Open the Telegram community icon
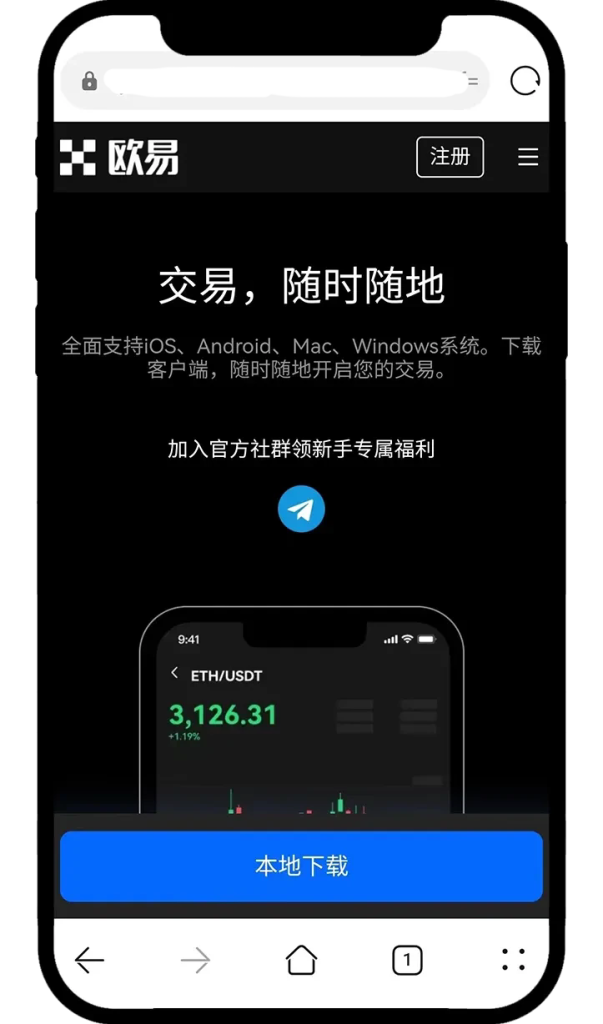The image size is (603, 1024). 301,509
